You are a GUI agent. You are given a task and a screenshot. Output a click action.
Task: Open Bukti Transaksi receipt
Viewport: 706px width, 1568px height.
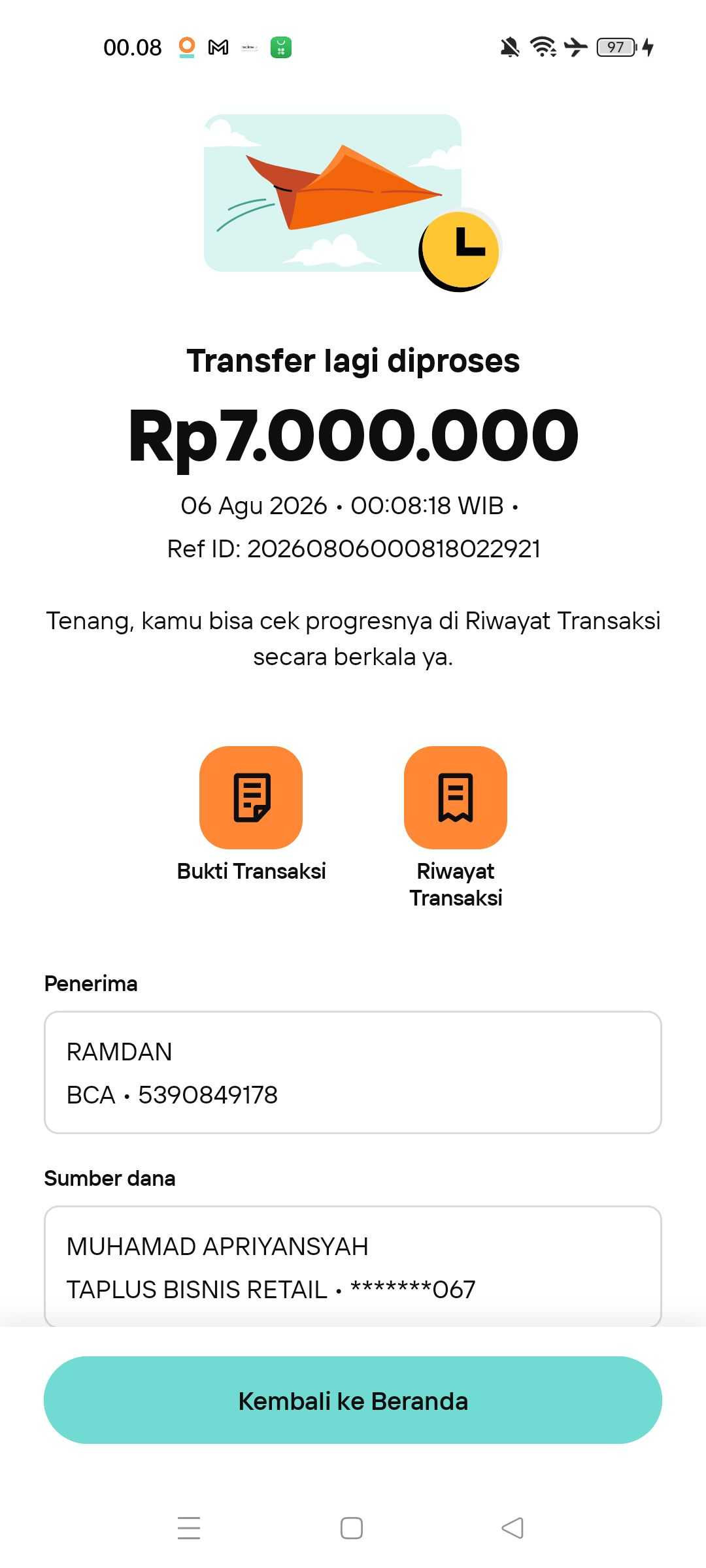251,797
